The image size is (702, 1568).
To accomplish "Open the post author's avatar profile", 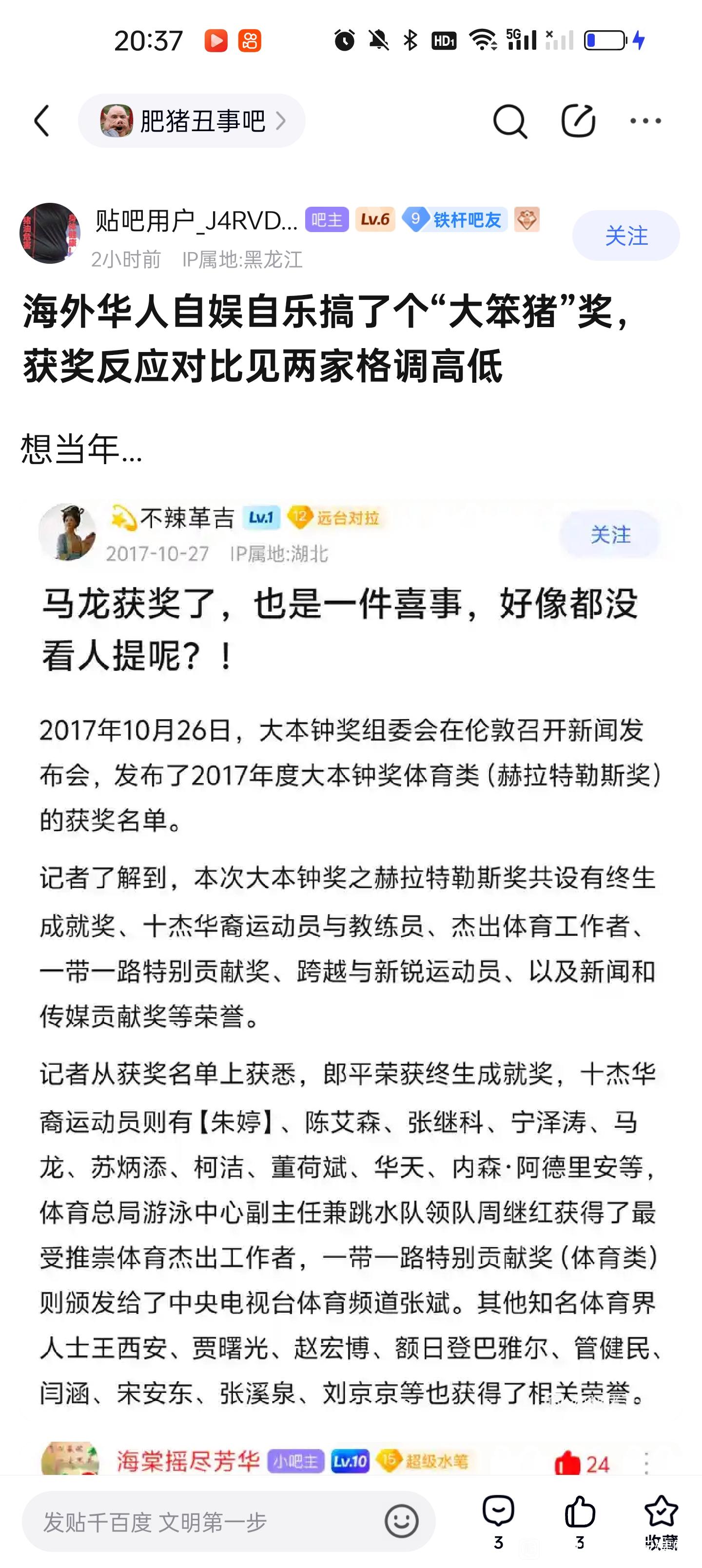I will click(50, 234).
